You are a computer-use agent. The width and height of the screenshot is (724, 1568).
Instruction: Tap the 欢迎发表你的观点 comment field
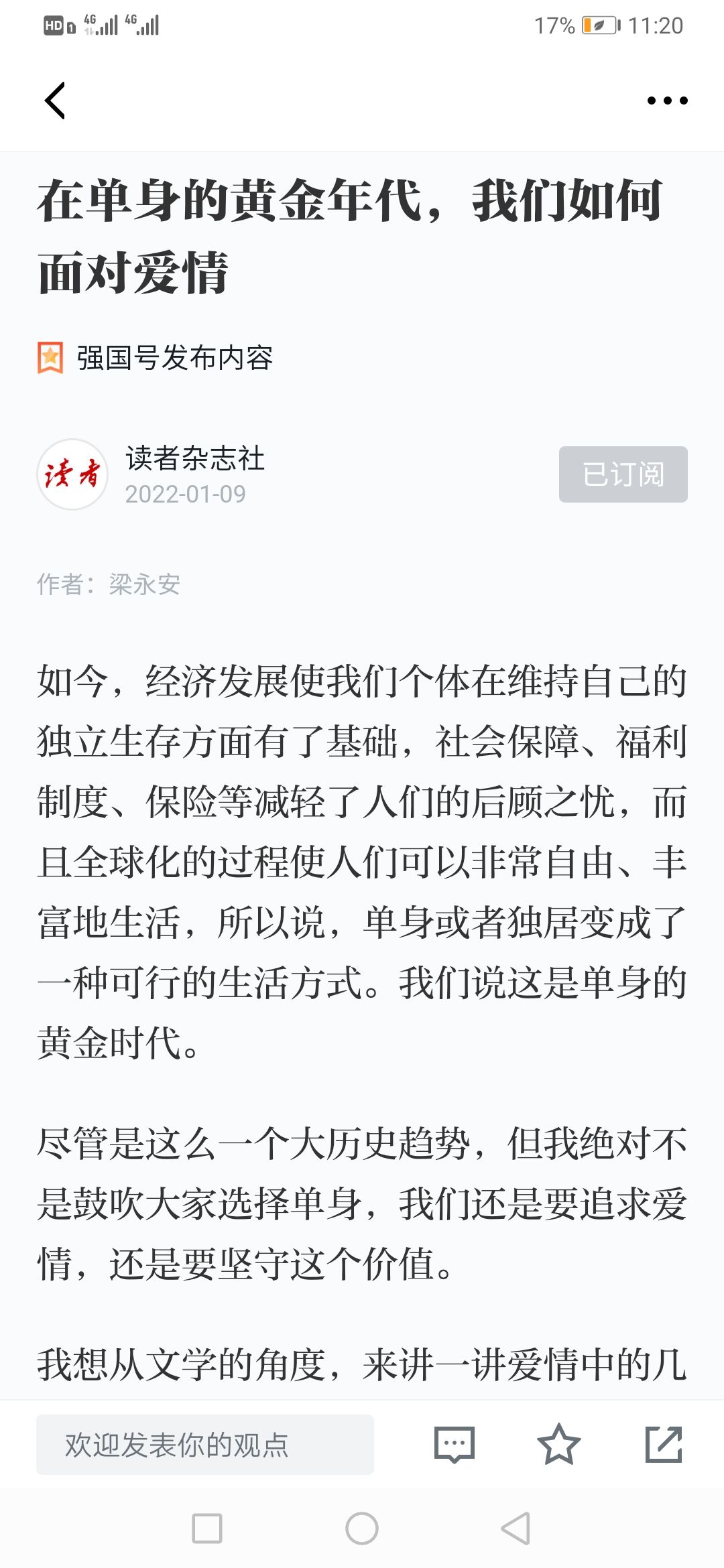coord(205,1445)
